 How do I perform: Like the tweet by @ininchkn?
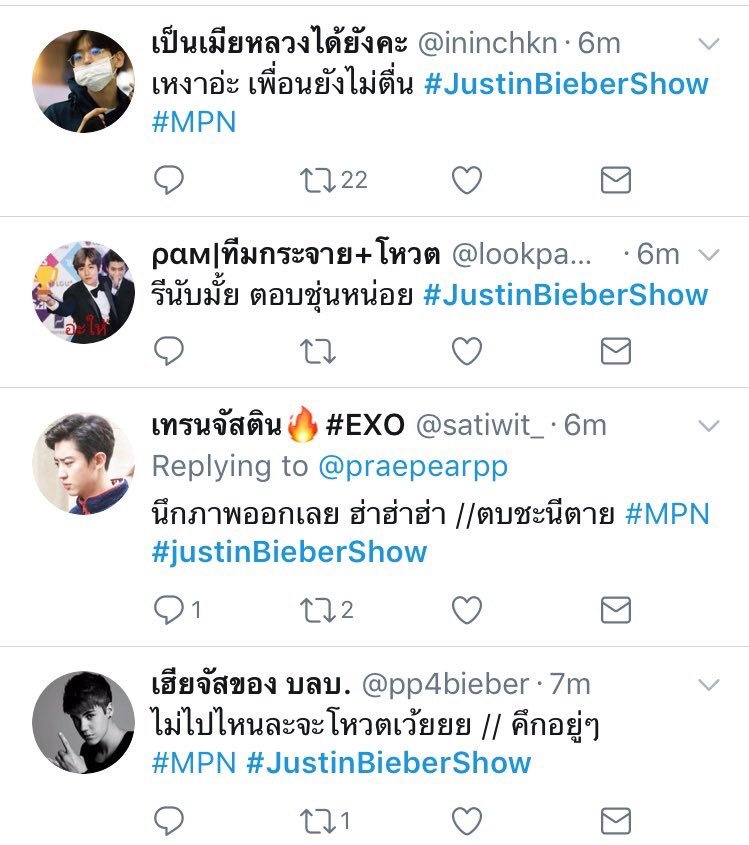pos(467,180)
